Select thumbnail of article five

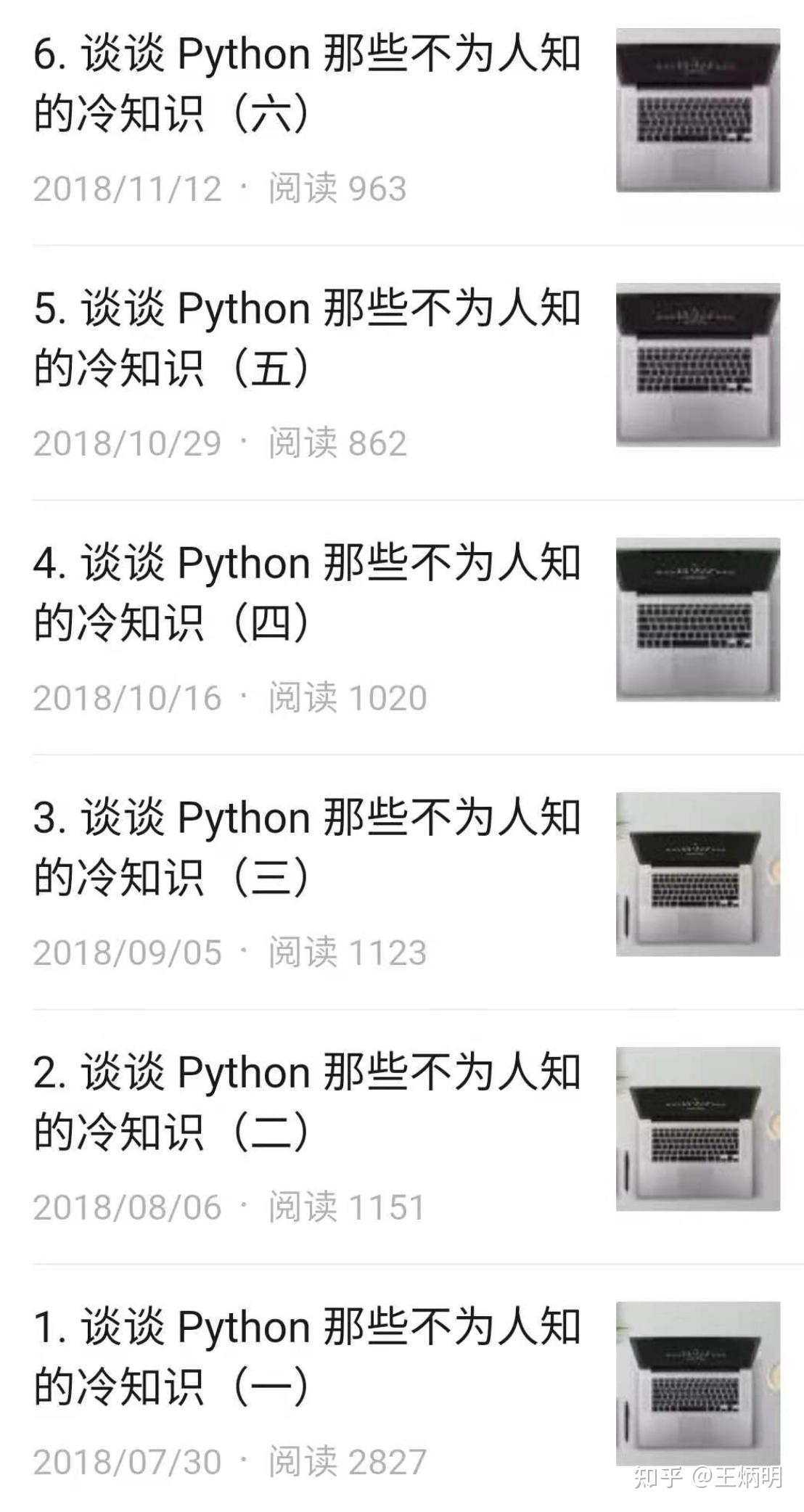697,363
